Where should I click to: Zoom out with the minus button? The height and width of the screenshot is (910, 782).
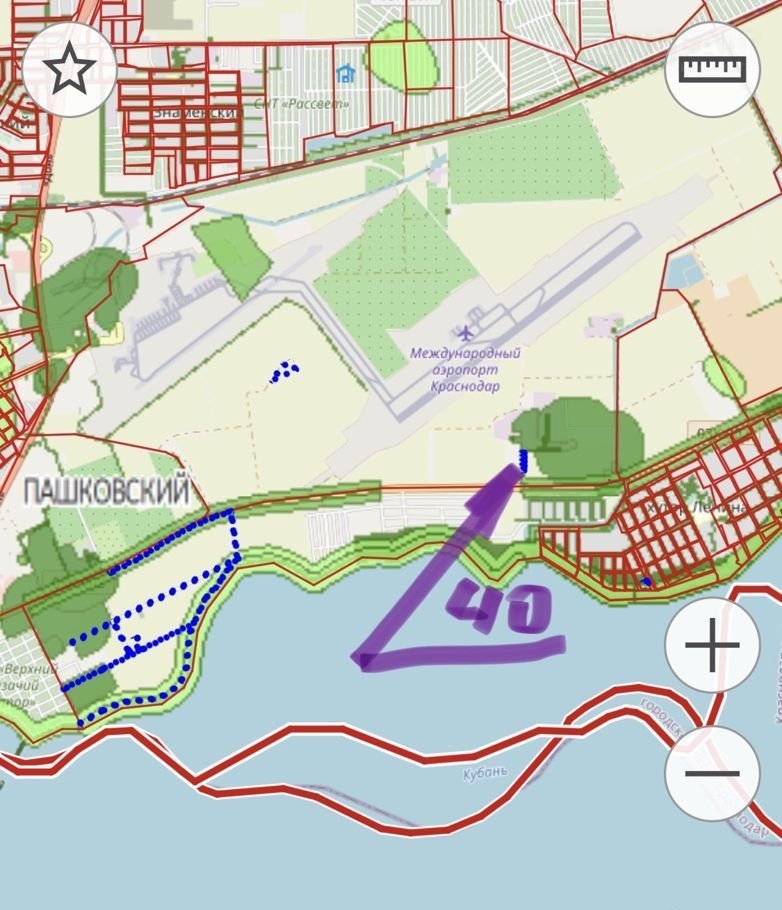(712, 773)
